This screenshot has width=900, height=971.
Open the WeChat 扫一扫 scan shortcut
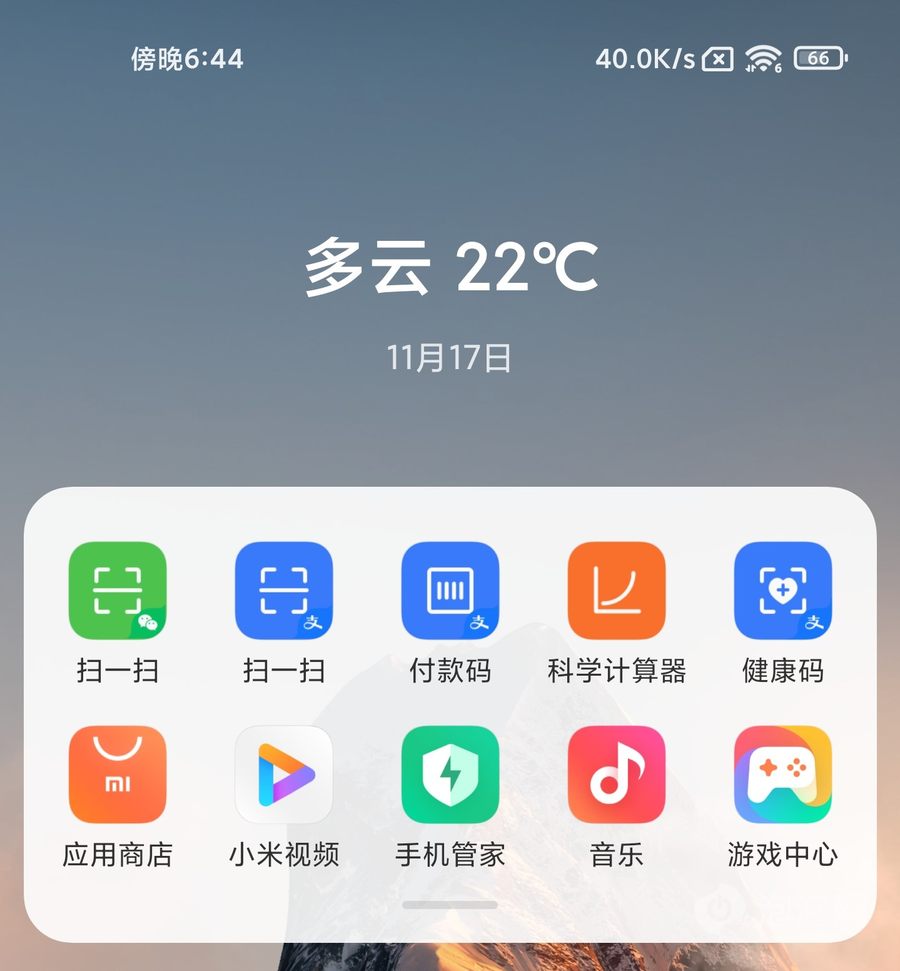[117, 590]
